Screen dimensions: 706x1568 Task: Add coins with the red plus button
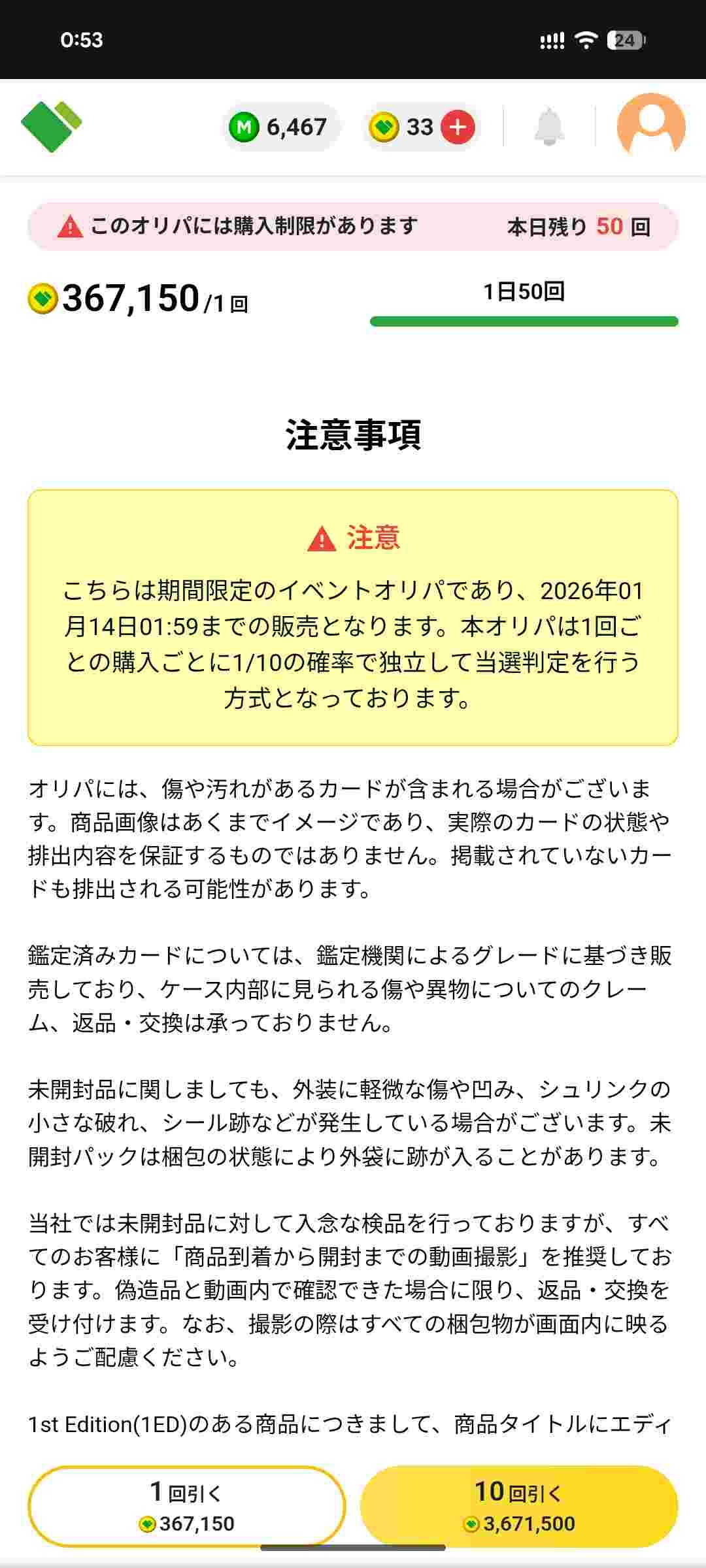[458, 127]
